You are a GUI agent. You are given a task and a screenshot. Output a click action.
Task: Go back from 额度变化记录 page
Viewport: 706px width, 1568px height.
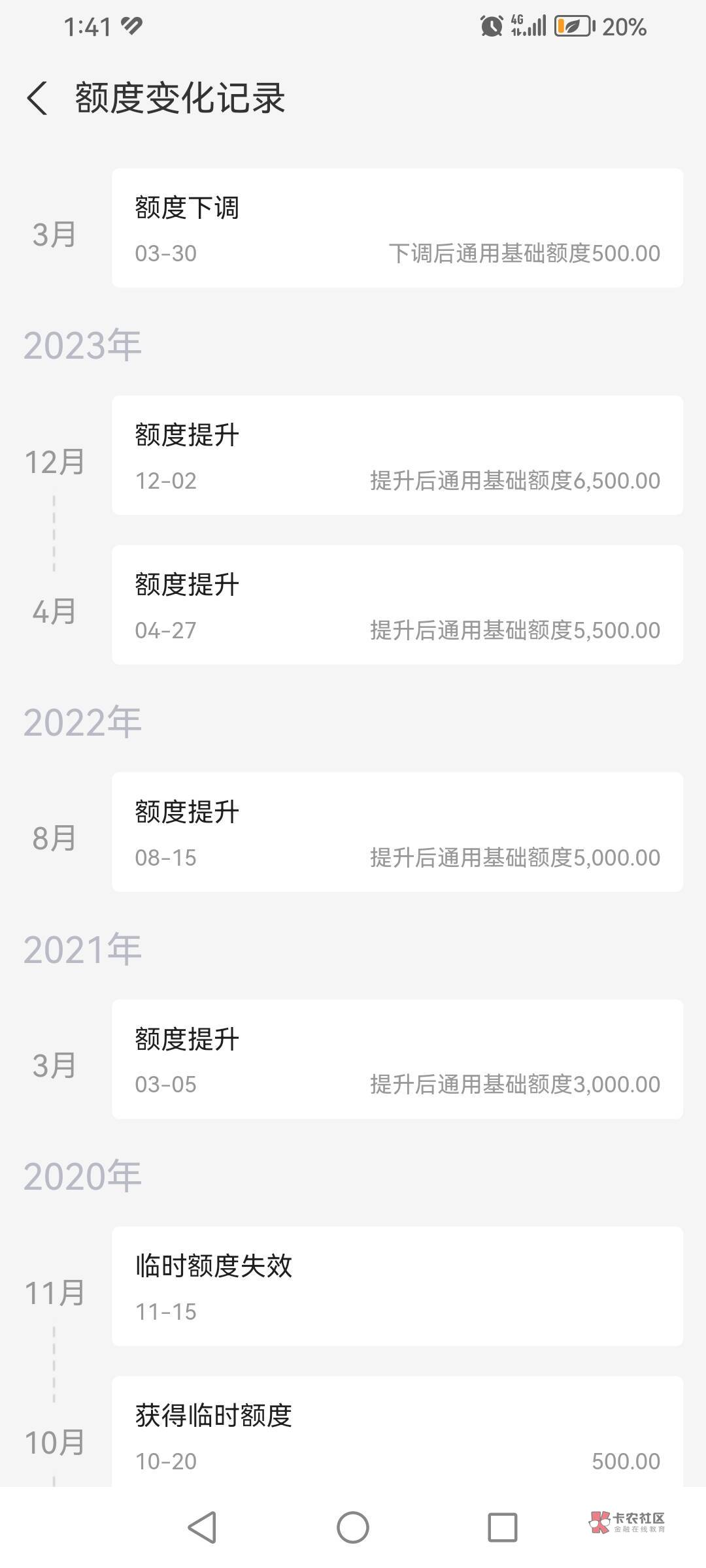(x=37, y=99)
